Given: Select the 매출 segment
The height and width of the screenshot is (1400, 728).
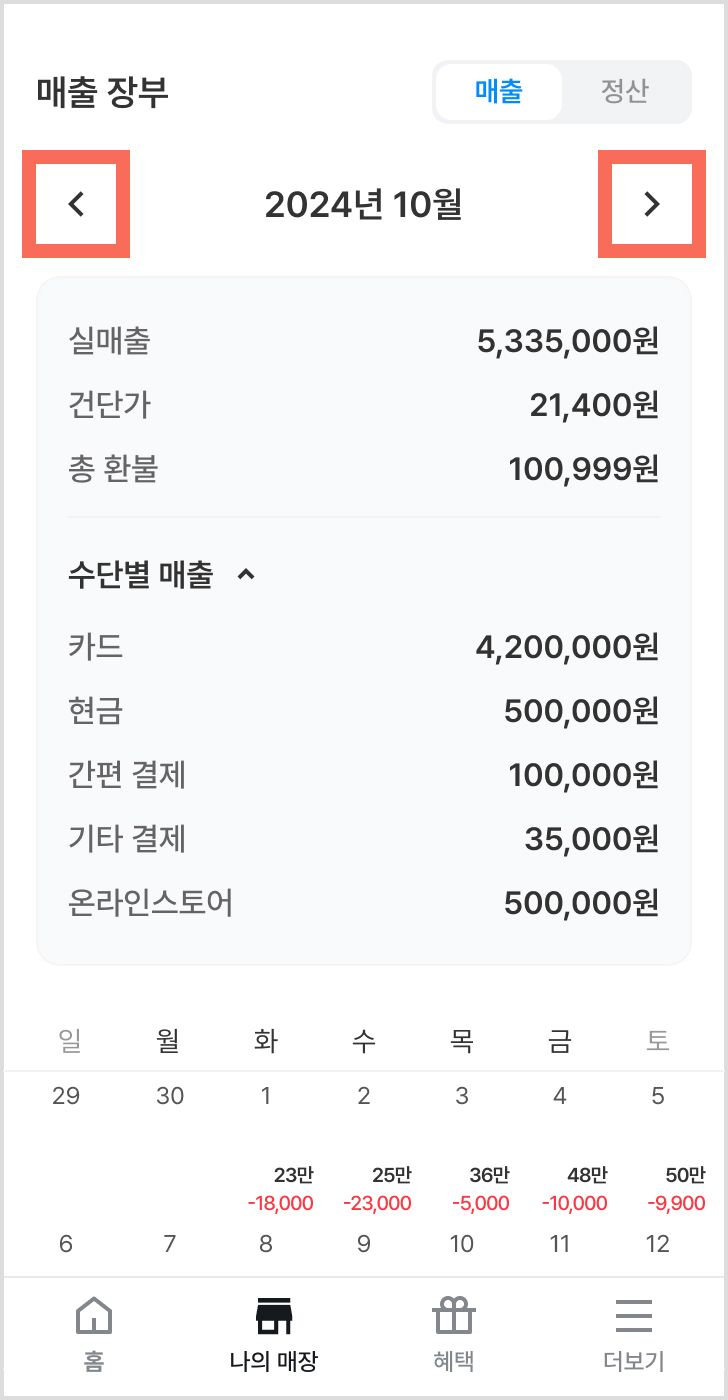Looking at the screenshot, I should 499,92.
